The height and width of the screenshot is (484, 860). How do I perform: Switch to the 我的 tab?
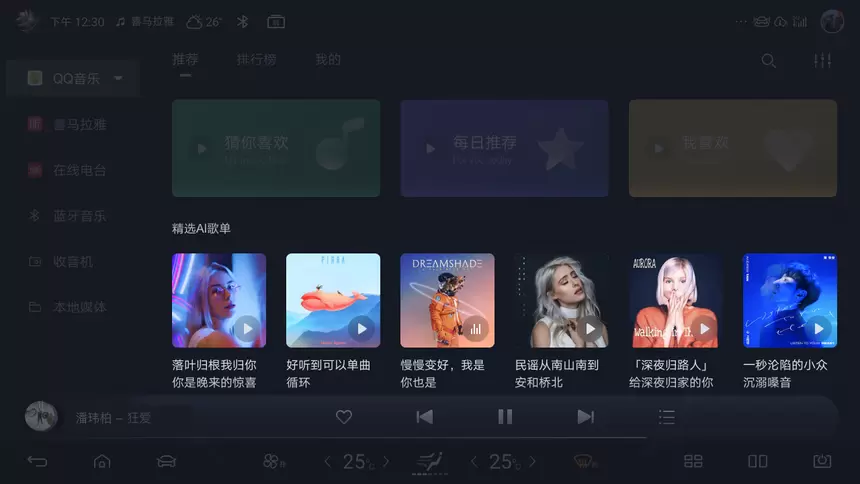[x=328, y=60]
